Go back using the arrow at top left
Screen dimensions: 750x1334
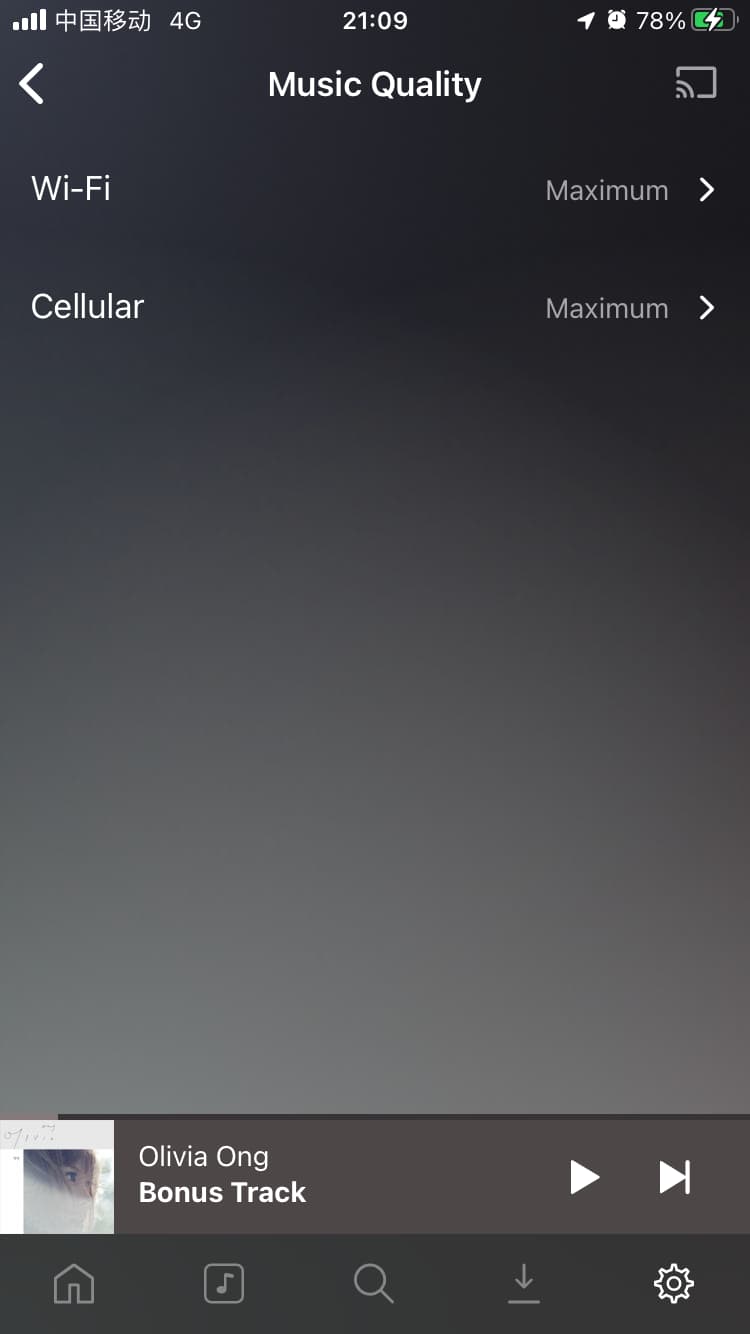32,84
